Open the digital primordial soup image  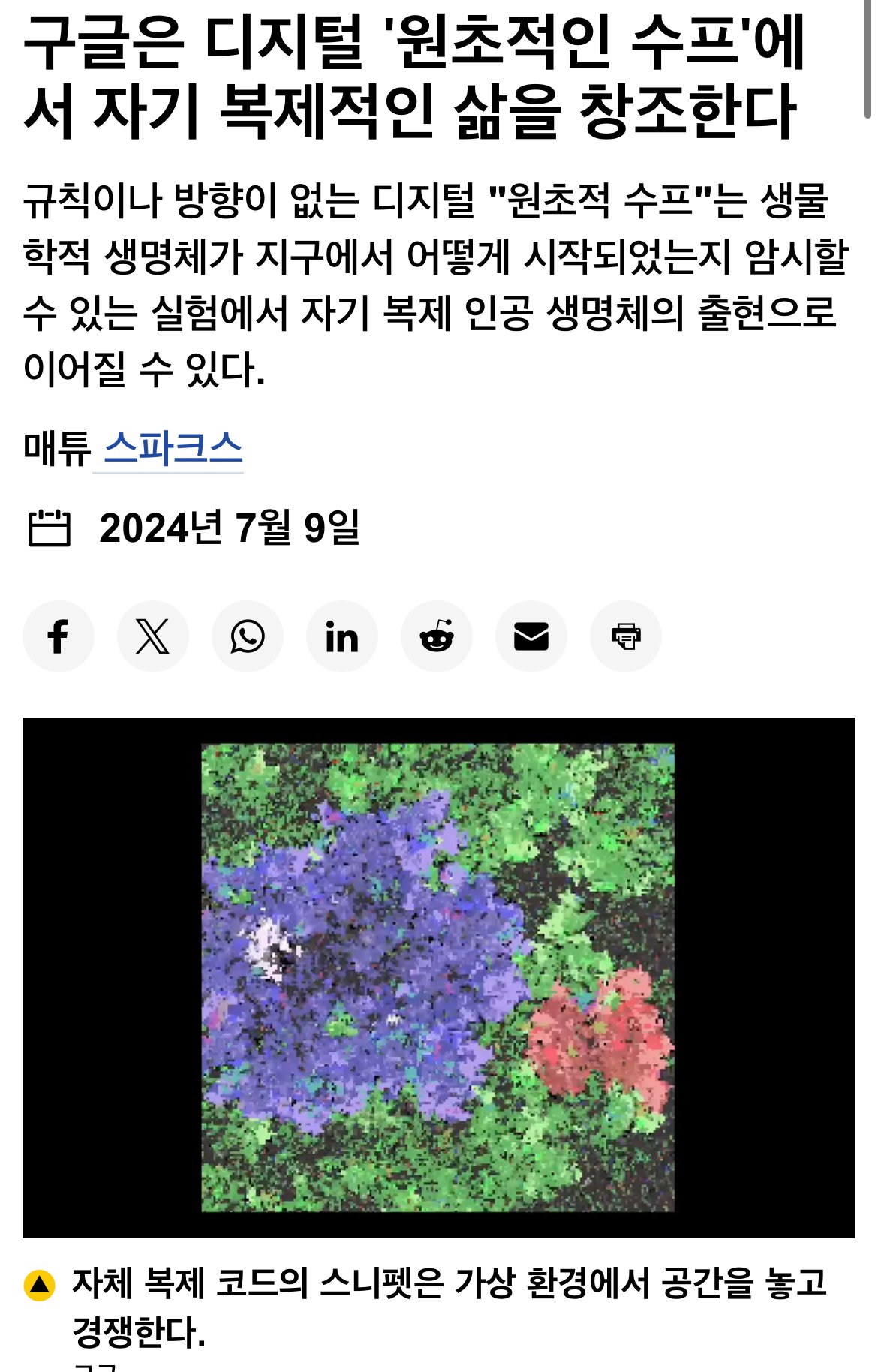pyautogui.click(x=438, y=977)
